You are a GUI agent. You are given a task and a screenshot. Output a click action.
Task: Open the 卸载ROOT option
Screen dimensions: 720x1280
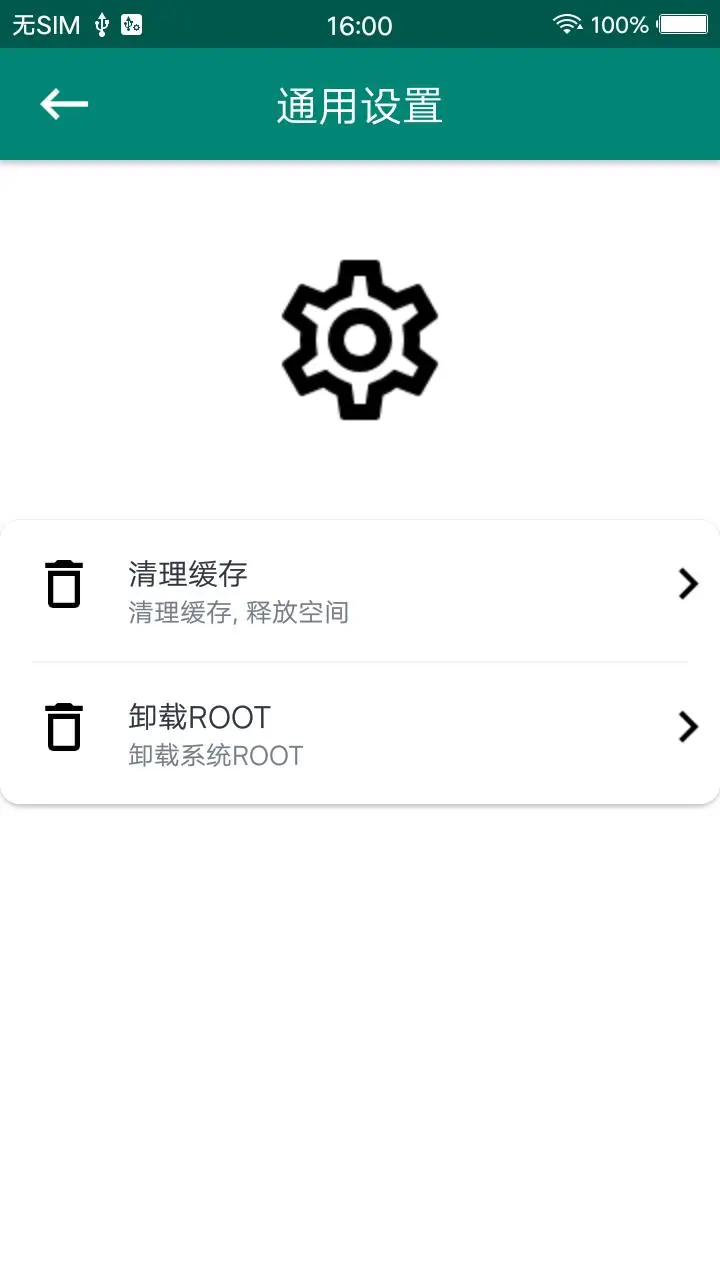click(197, 716)
